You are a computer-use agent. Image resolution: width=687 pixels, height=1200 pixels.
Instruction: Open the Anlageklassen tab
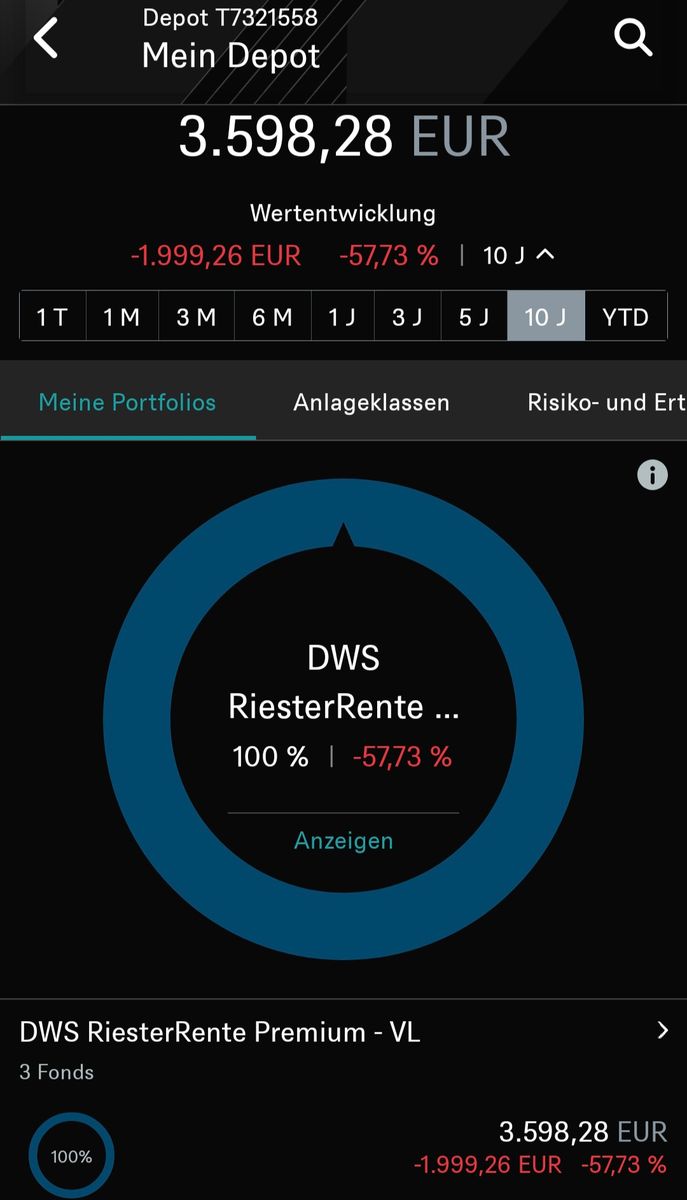coord(371,402)
